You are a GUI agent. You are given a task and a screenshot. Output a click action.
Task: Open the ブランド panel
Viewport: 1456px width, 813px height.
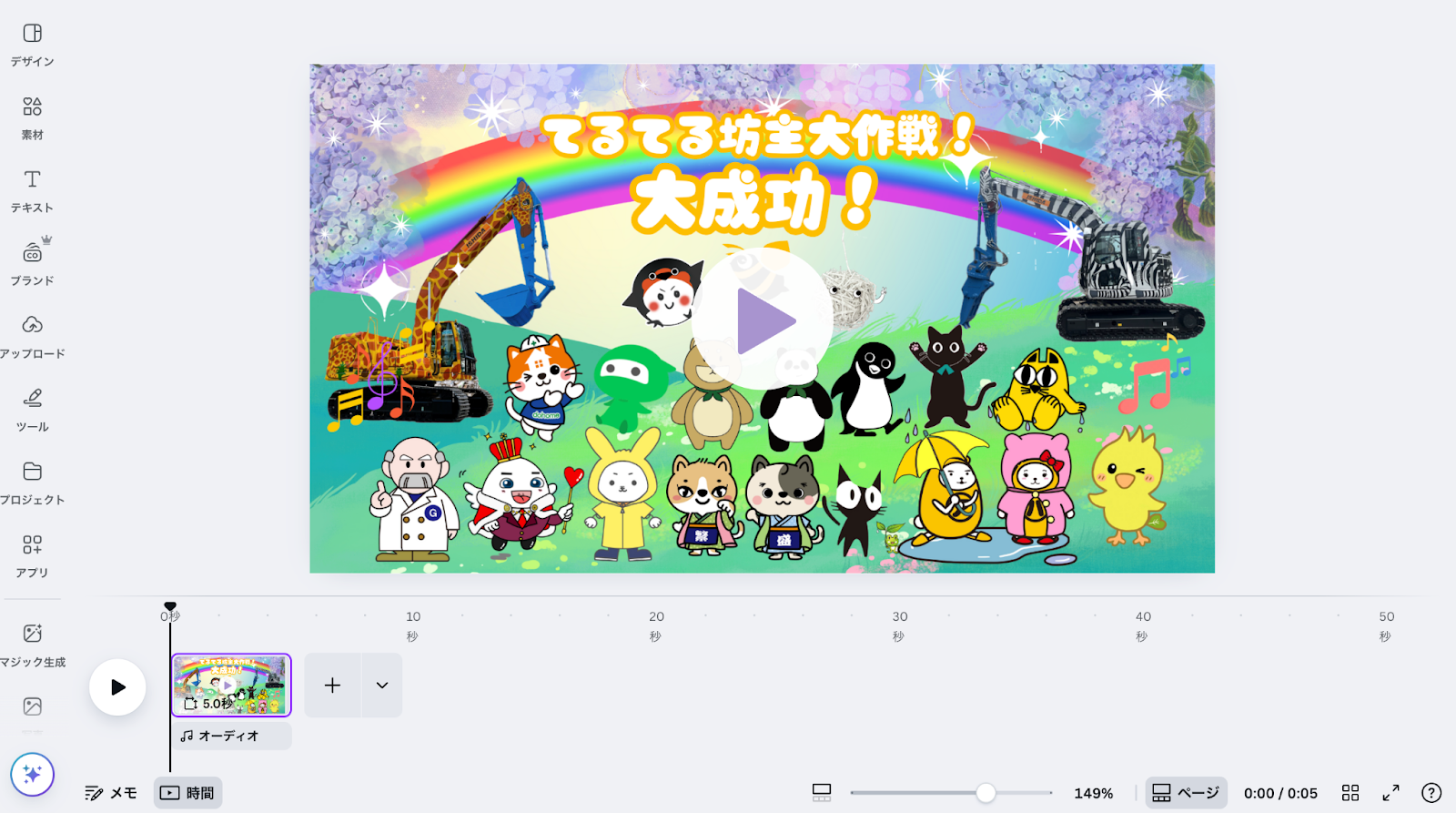[32, 263]
